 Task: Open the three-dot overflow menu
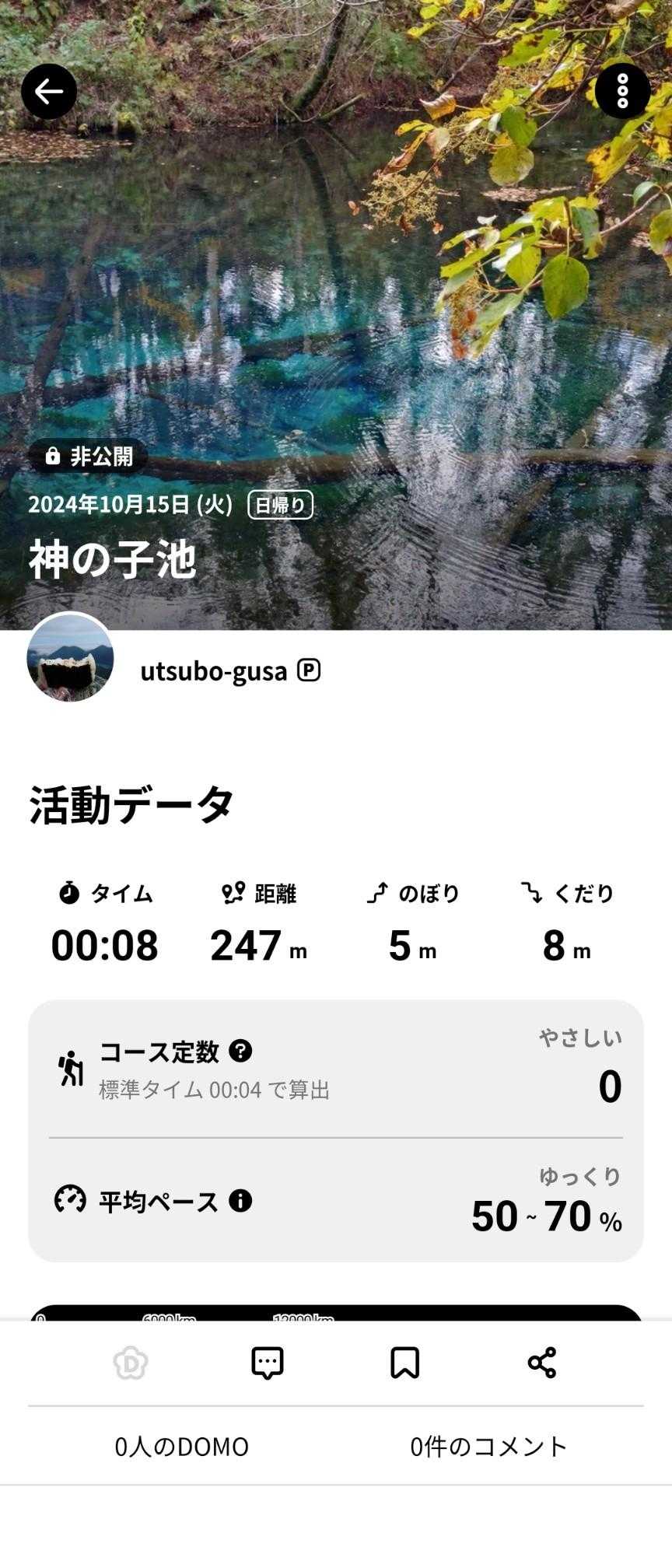coord(622,92)
